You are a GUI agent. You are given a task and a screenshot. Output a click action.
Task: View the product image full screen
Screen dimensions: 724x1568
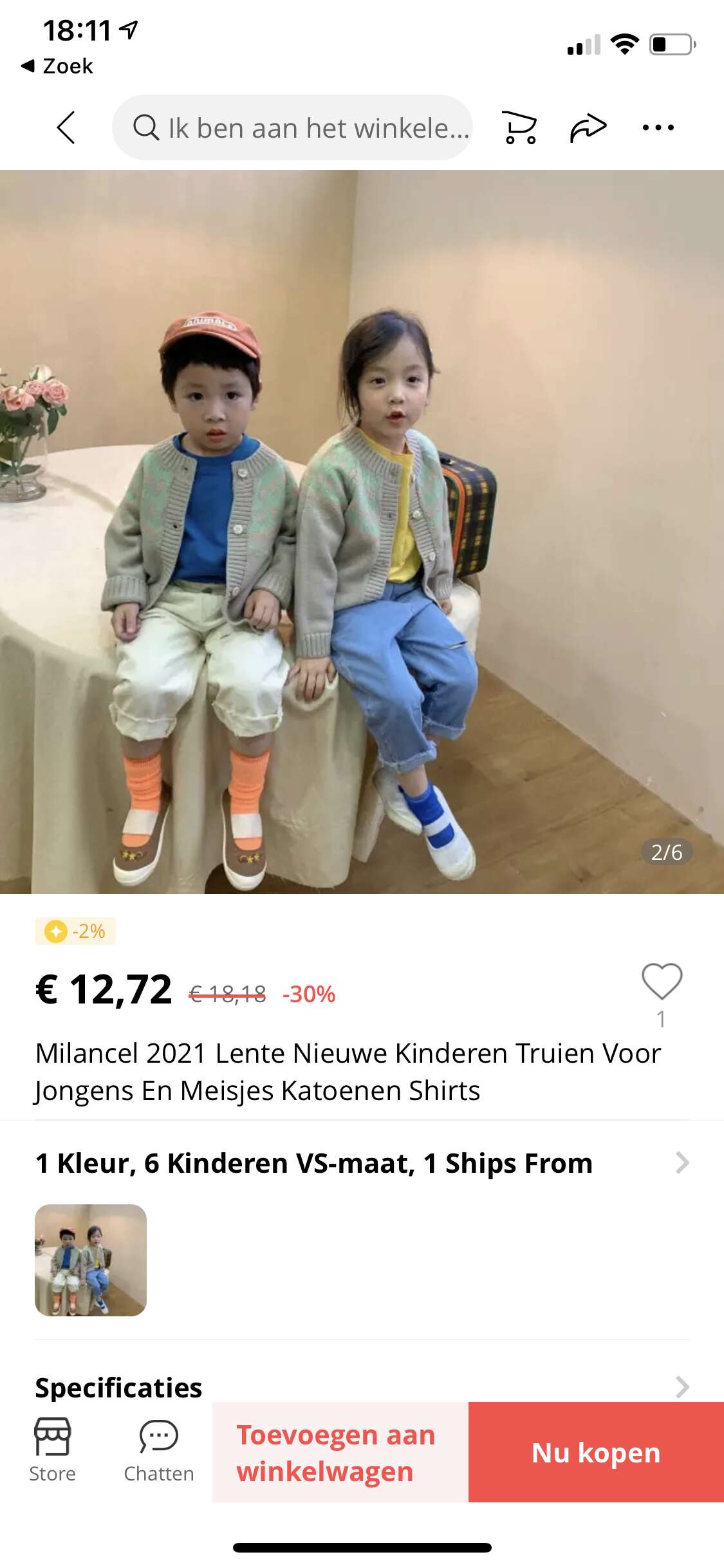[x=362, y=532]
